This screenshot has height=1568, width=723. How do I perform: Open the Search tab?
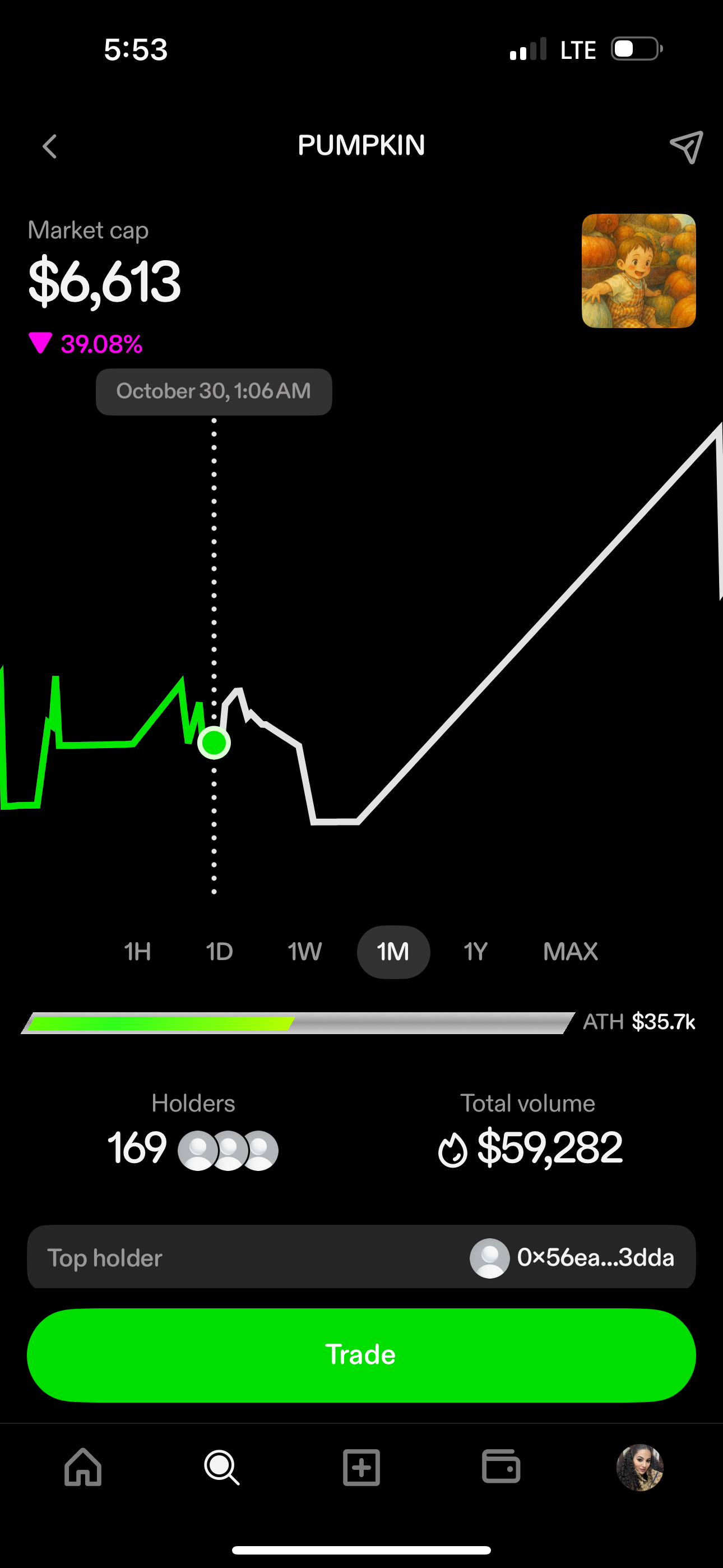pos(221,1467)
